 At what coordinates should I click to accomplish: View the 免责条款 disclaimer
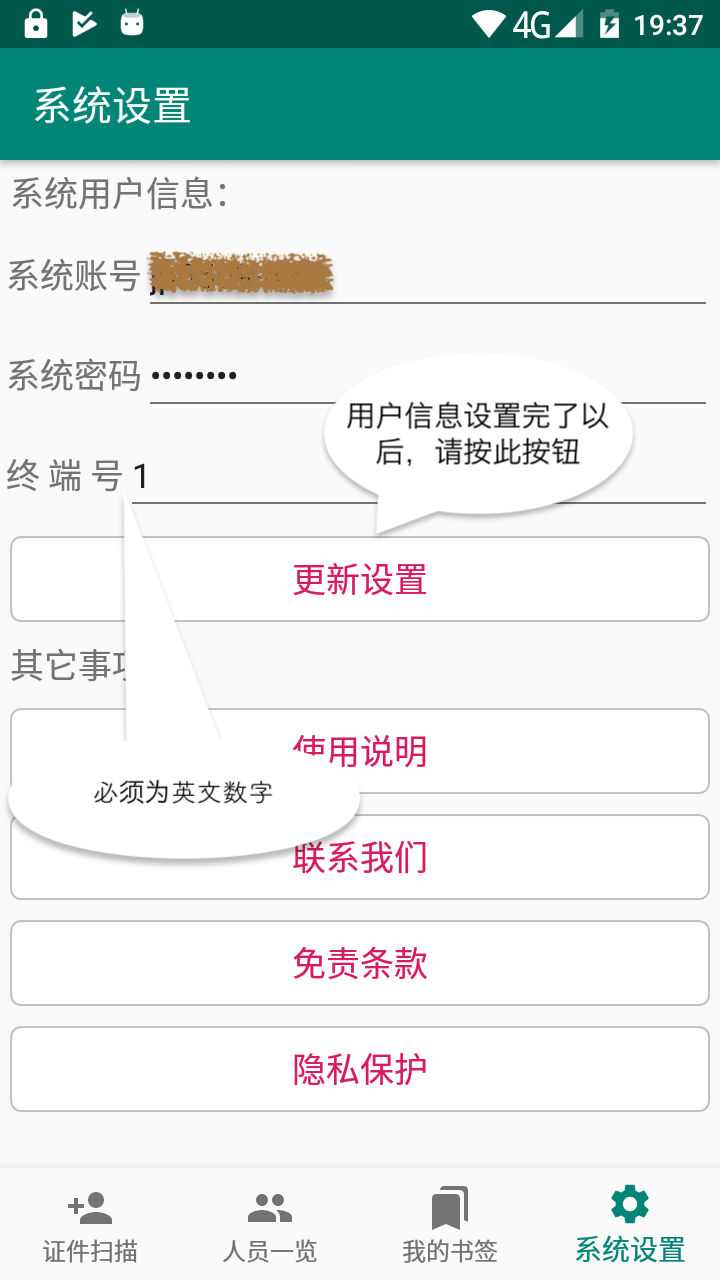click(x=360, y=963)
